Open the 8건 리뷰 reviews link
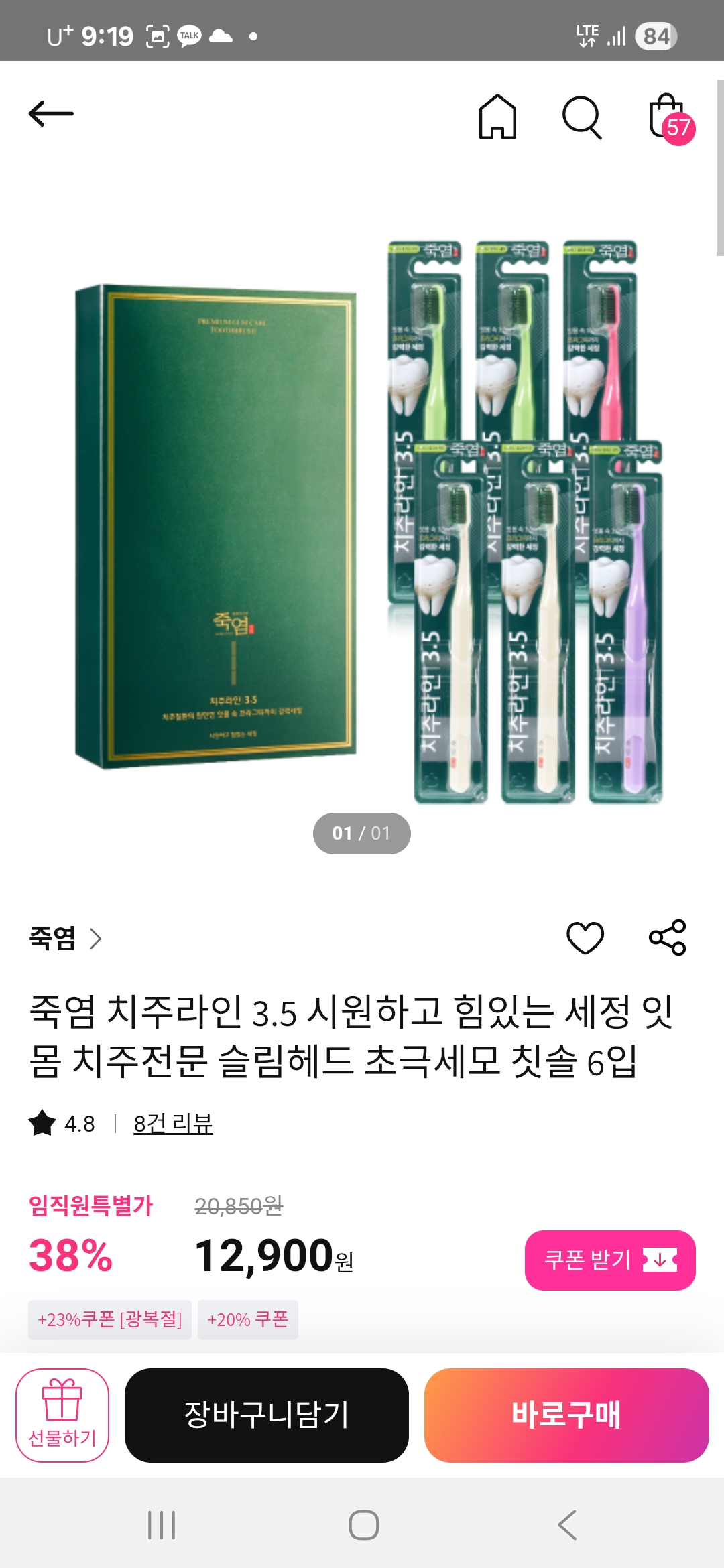724x1568 pixels. pos(173,1124)
